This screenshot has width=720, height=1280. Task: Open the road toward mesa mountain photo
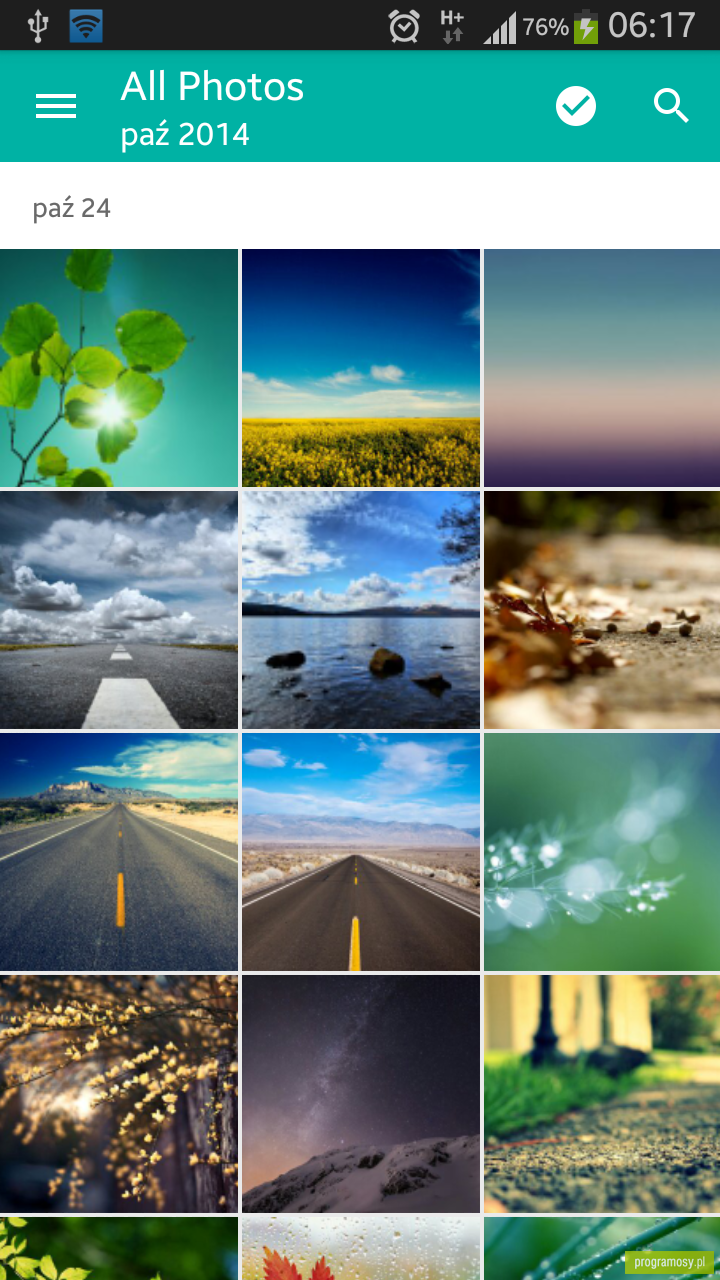119,852
